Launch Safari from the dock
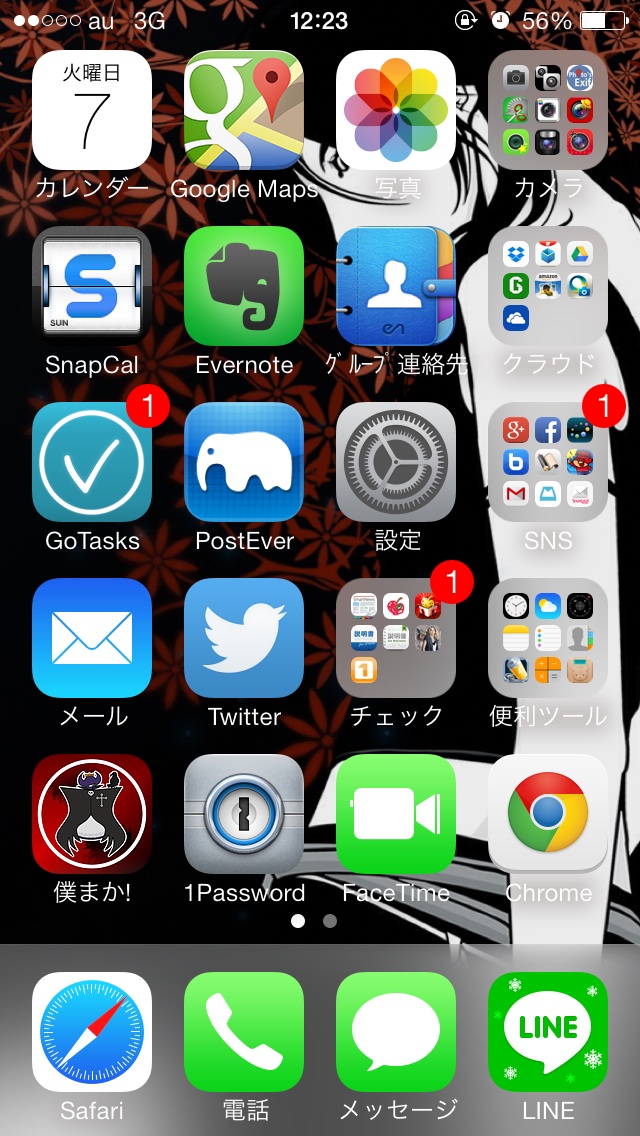 [92, 1032]
